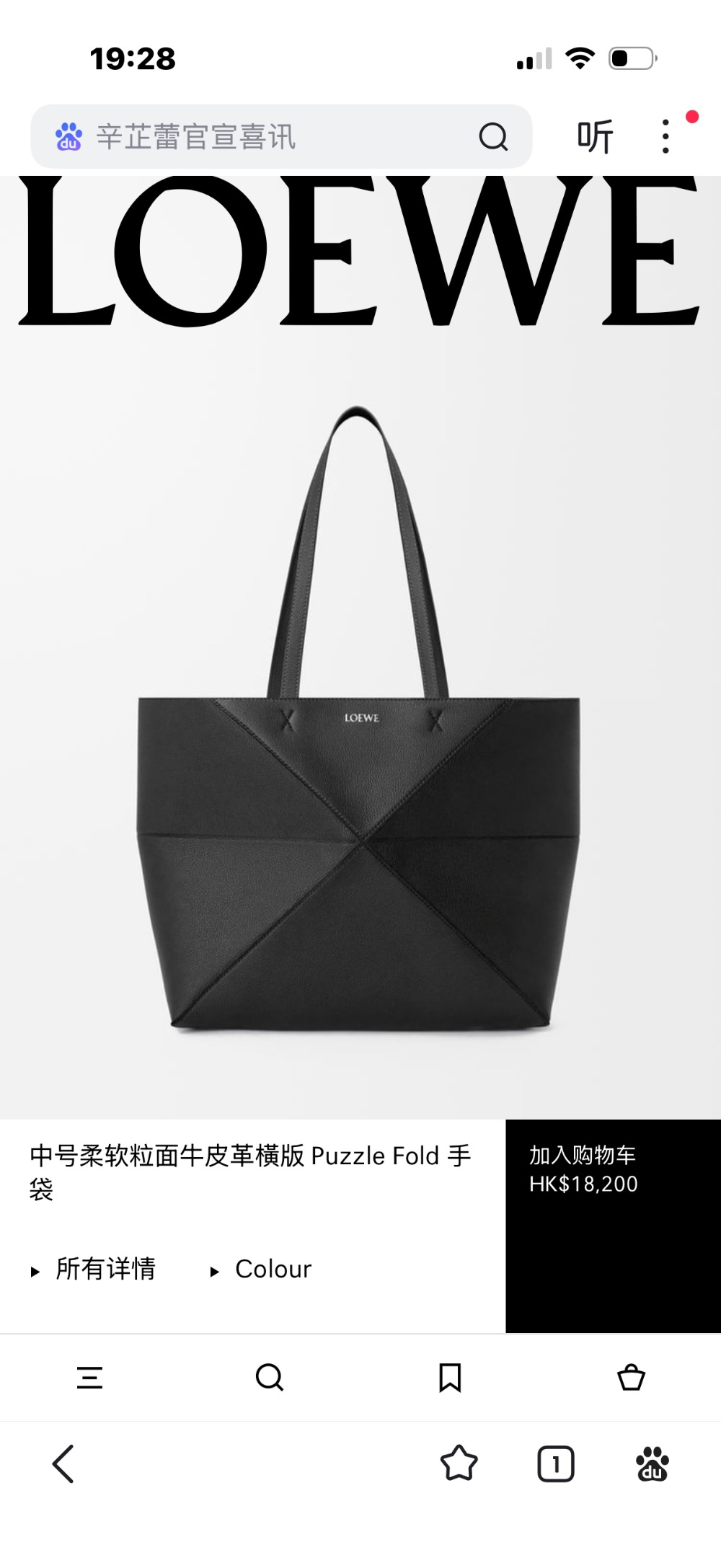Open the Loewe site search
Image resolution: width=721 pixels, height=1568 pixels.
coord(270,1378)
